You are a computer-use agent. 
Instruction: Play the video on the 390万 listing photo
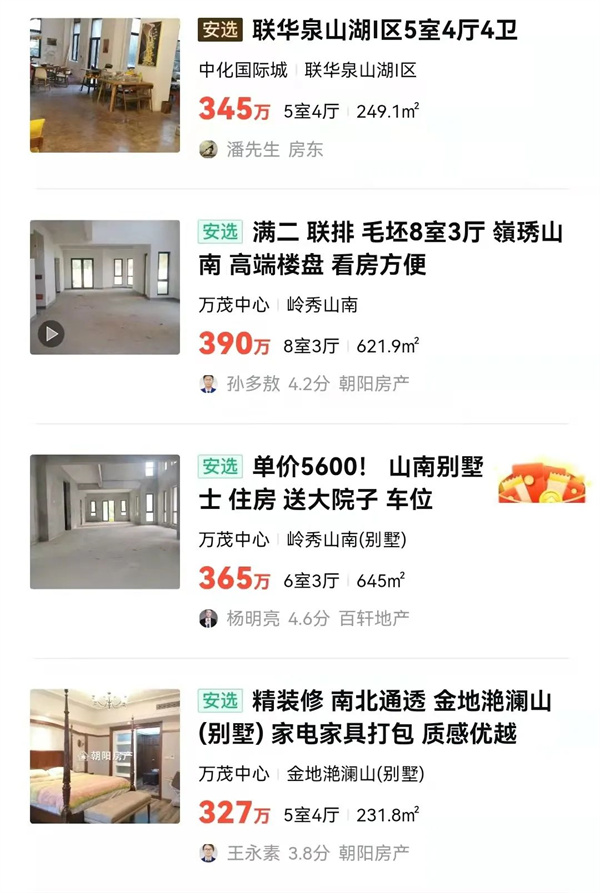51,334
